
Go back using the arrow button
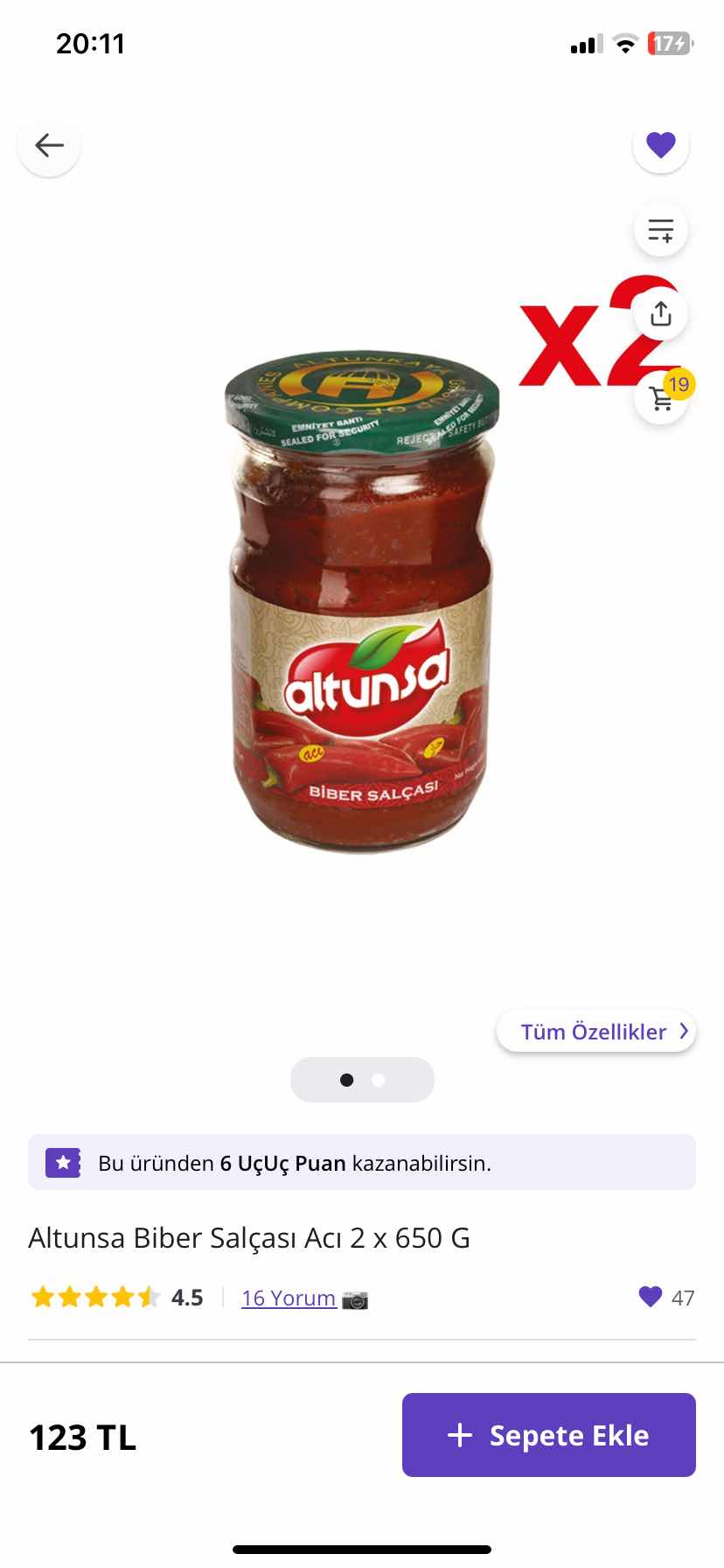point(49,145)
